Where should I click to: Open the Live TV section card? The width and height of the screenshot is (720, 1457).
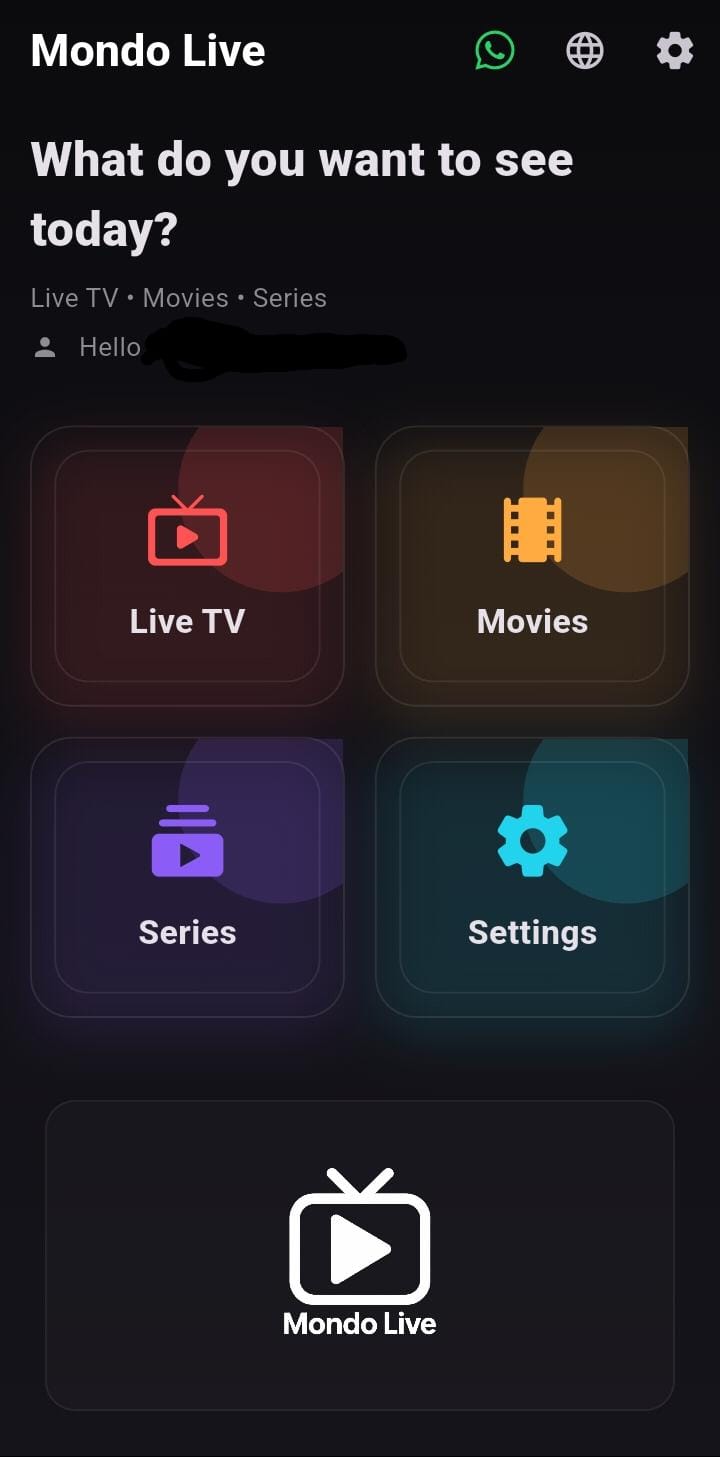coord(187,565)
